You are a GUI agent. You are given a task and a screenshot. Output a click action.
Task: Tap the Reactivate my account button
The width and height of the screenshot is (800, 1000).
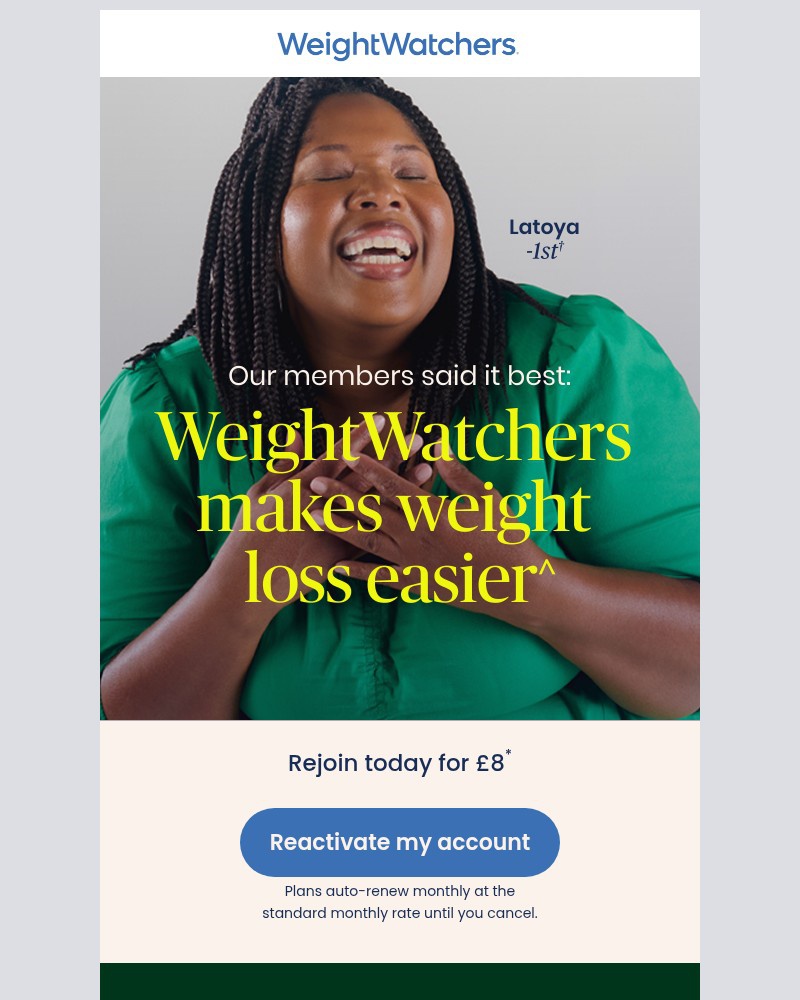point(400,842)
